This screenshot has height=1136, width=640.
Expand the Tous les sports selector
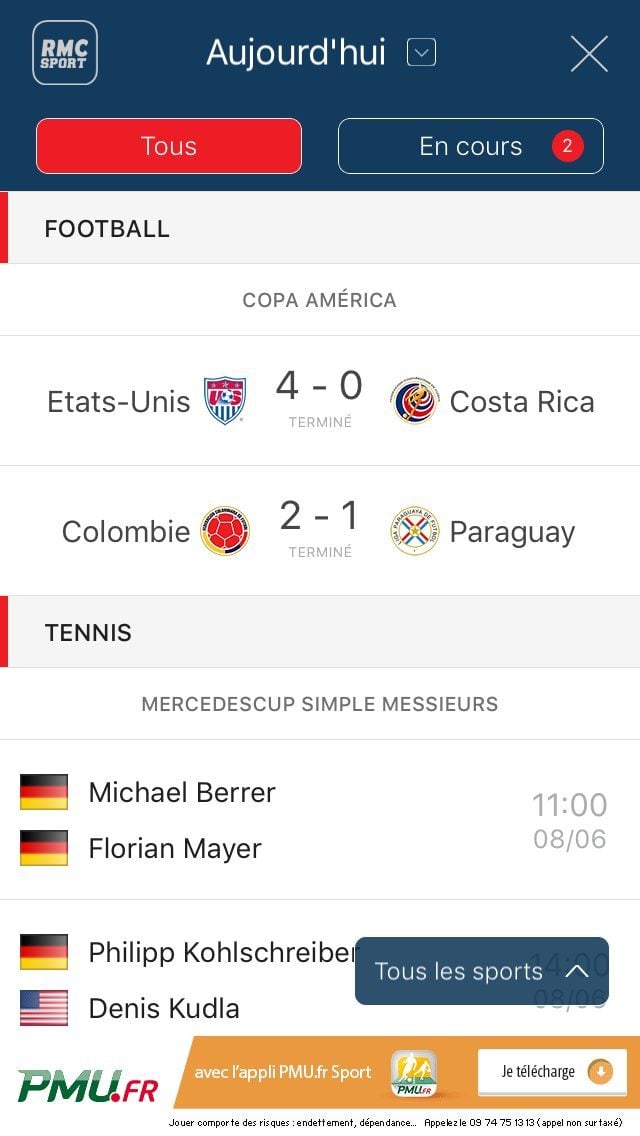click(x=482, y=971)
